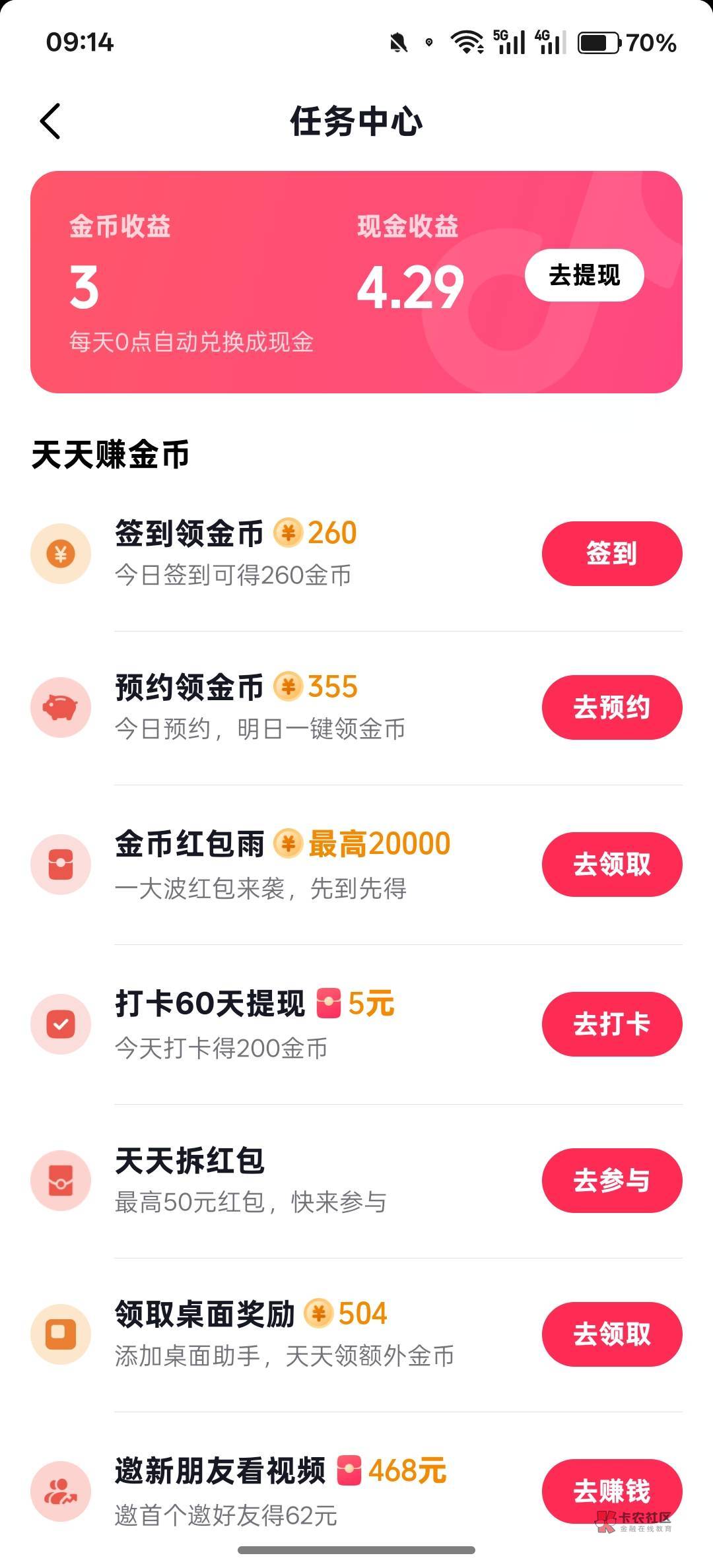Tap 去打卡 for 打卡60天提现

611,1024
